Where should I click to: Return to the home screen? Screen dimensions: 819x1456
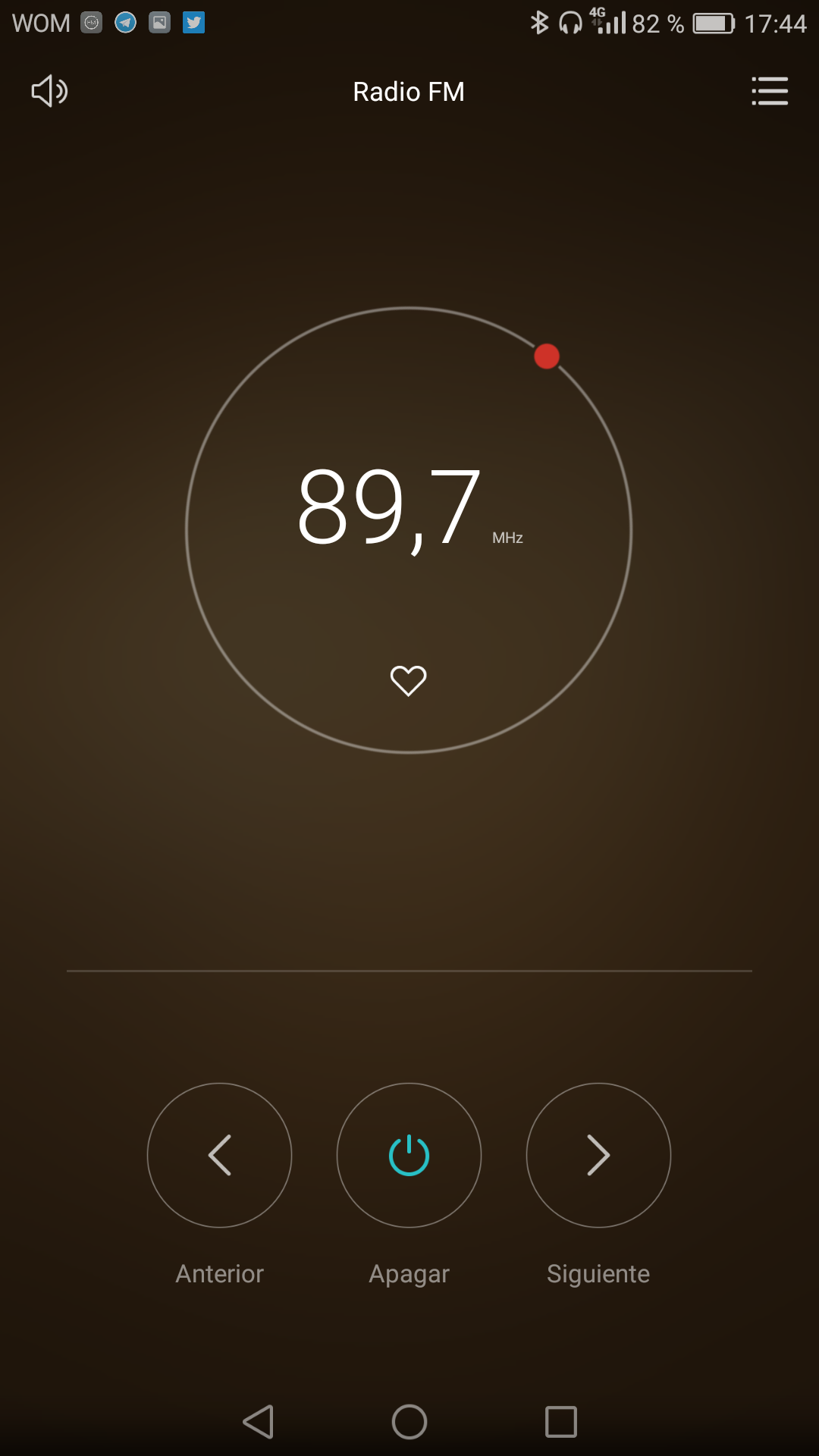pyautogui.click(x=409, y=1421)
